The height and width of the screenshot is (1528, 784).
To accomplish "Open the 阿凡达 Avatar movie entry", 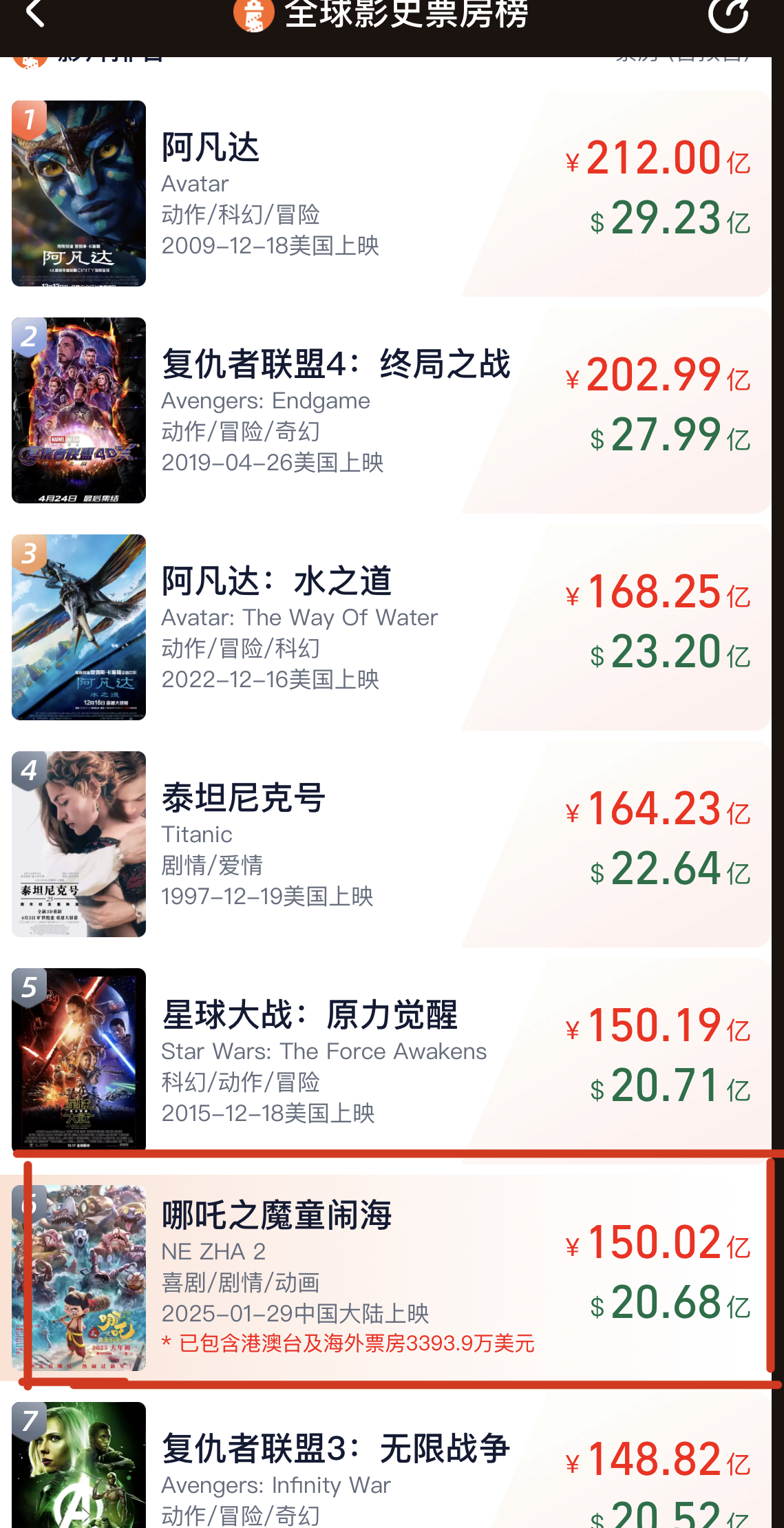I will click(385, 193).
